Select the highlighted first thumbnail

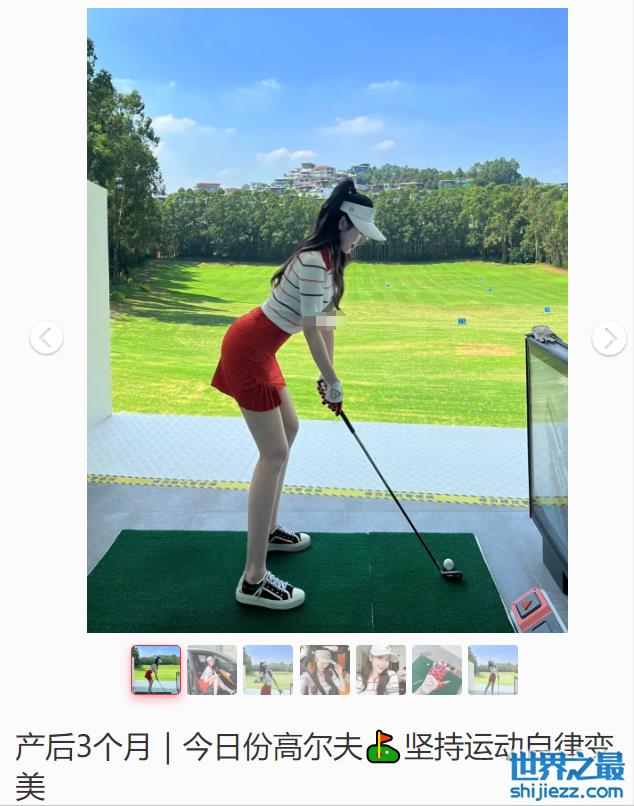click(x=156, y=670)
